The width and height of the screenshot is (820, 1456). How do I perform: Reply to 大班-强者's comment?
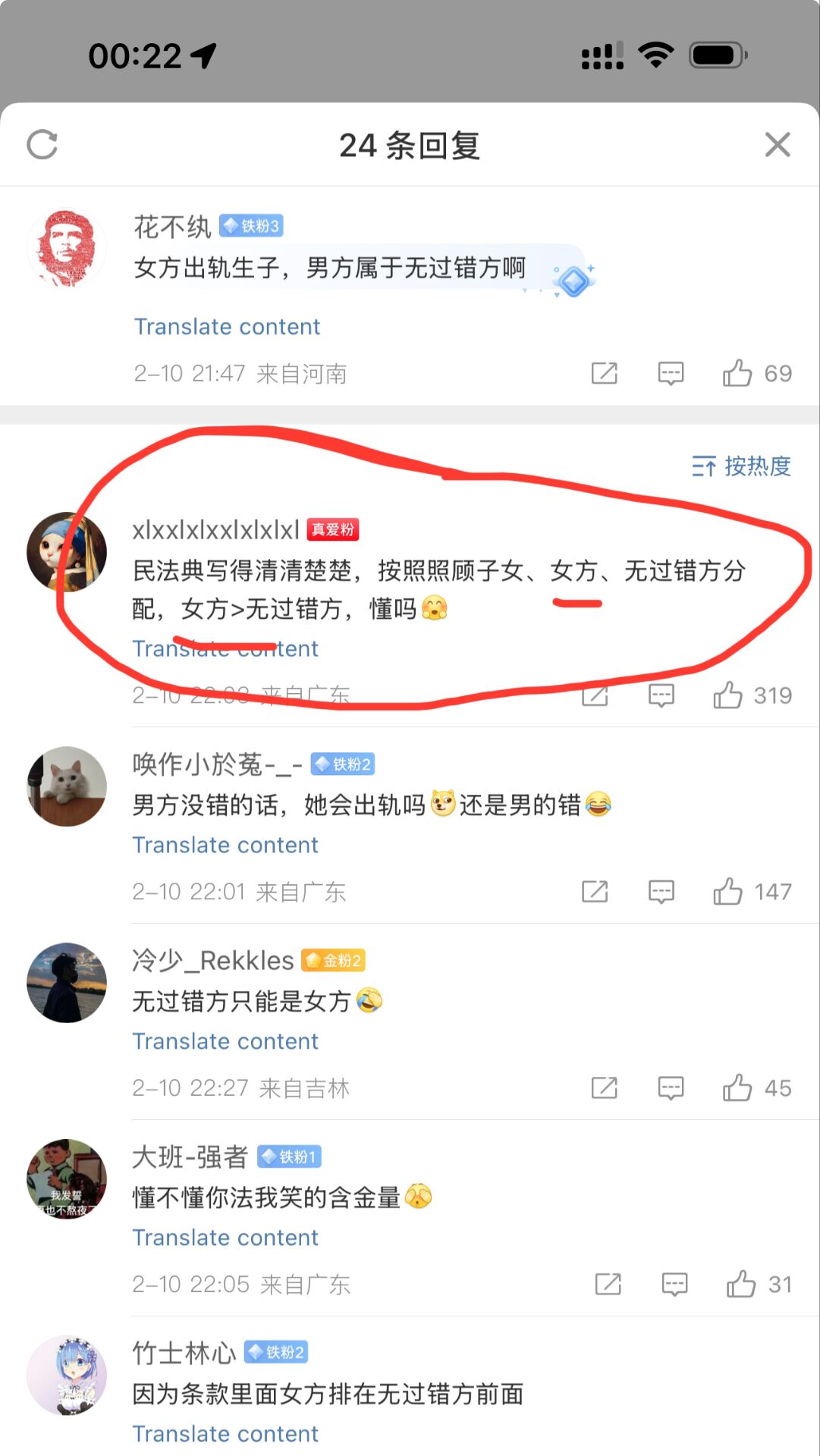coord(674,1285)
